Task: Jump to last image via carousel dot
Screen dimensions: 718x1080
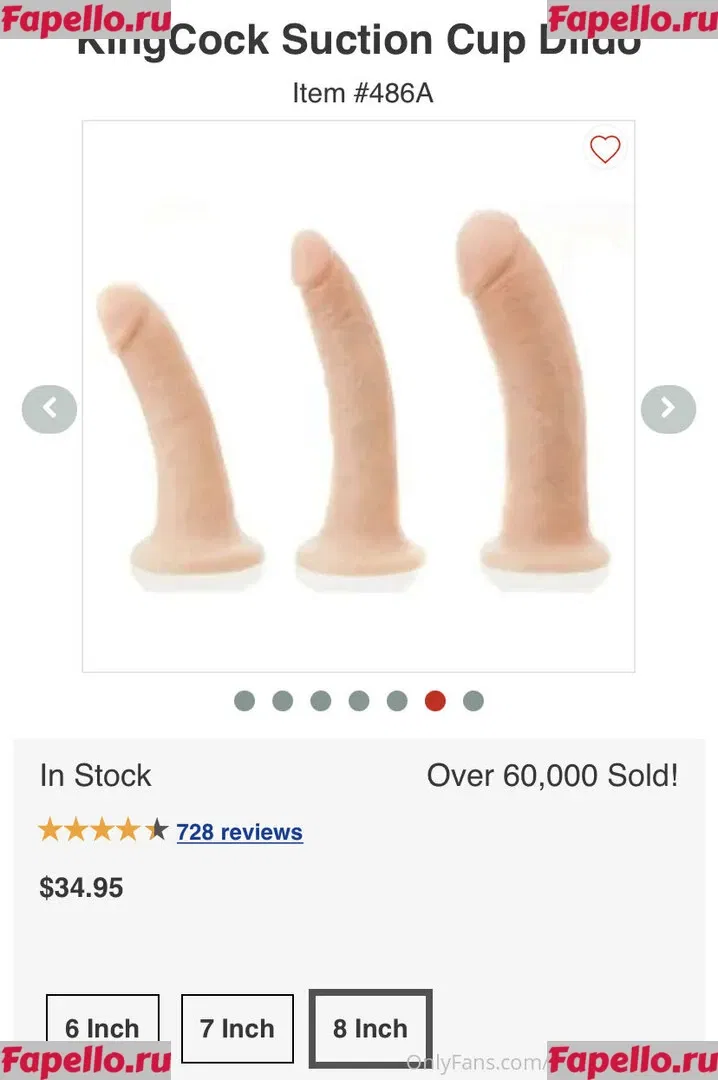Action: click(x=473, y=701)
